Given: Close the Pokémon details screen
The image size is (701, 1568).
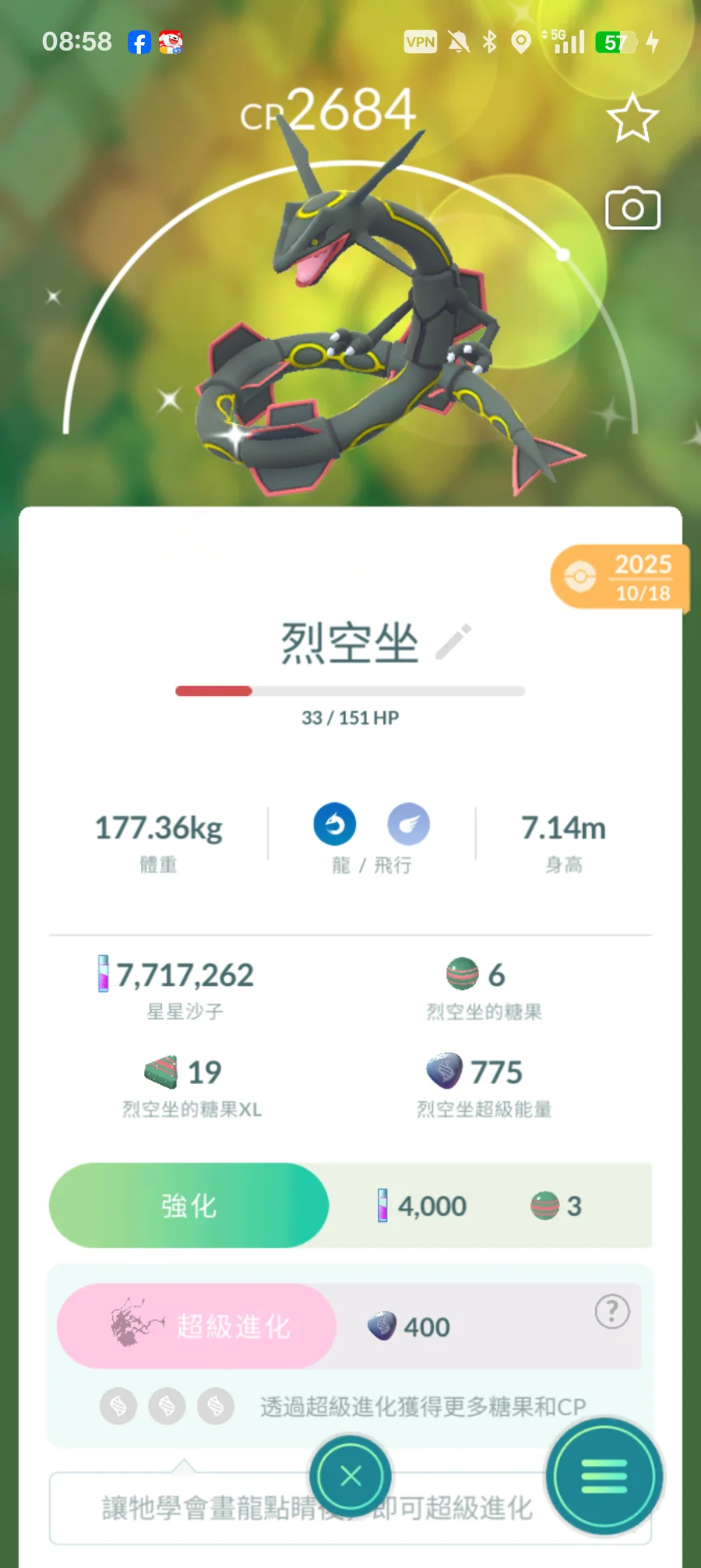Looking at the screenshot, I should 350,1475.
